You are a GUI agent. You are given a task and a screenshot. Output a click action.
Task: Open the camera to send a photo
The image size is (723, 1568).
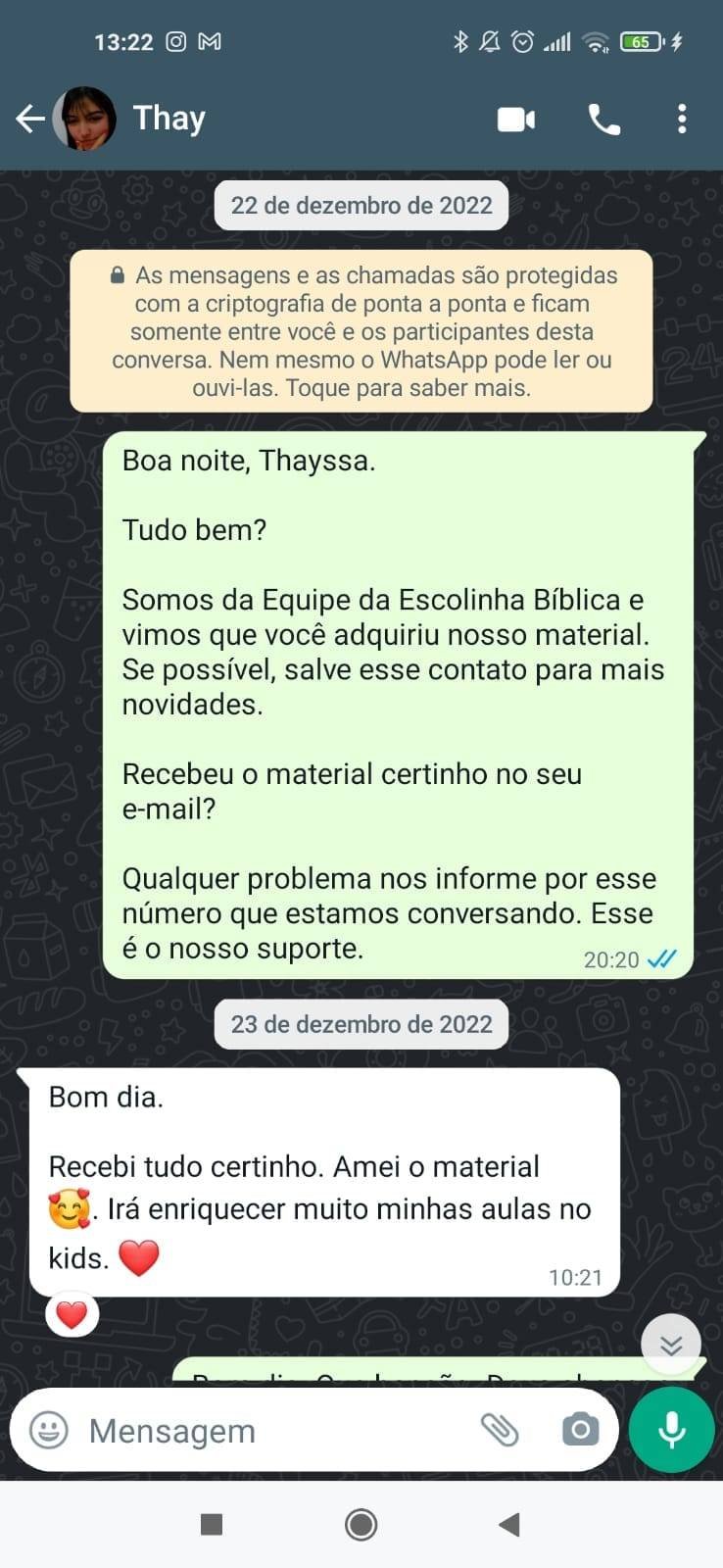(580, 1430)
